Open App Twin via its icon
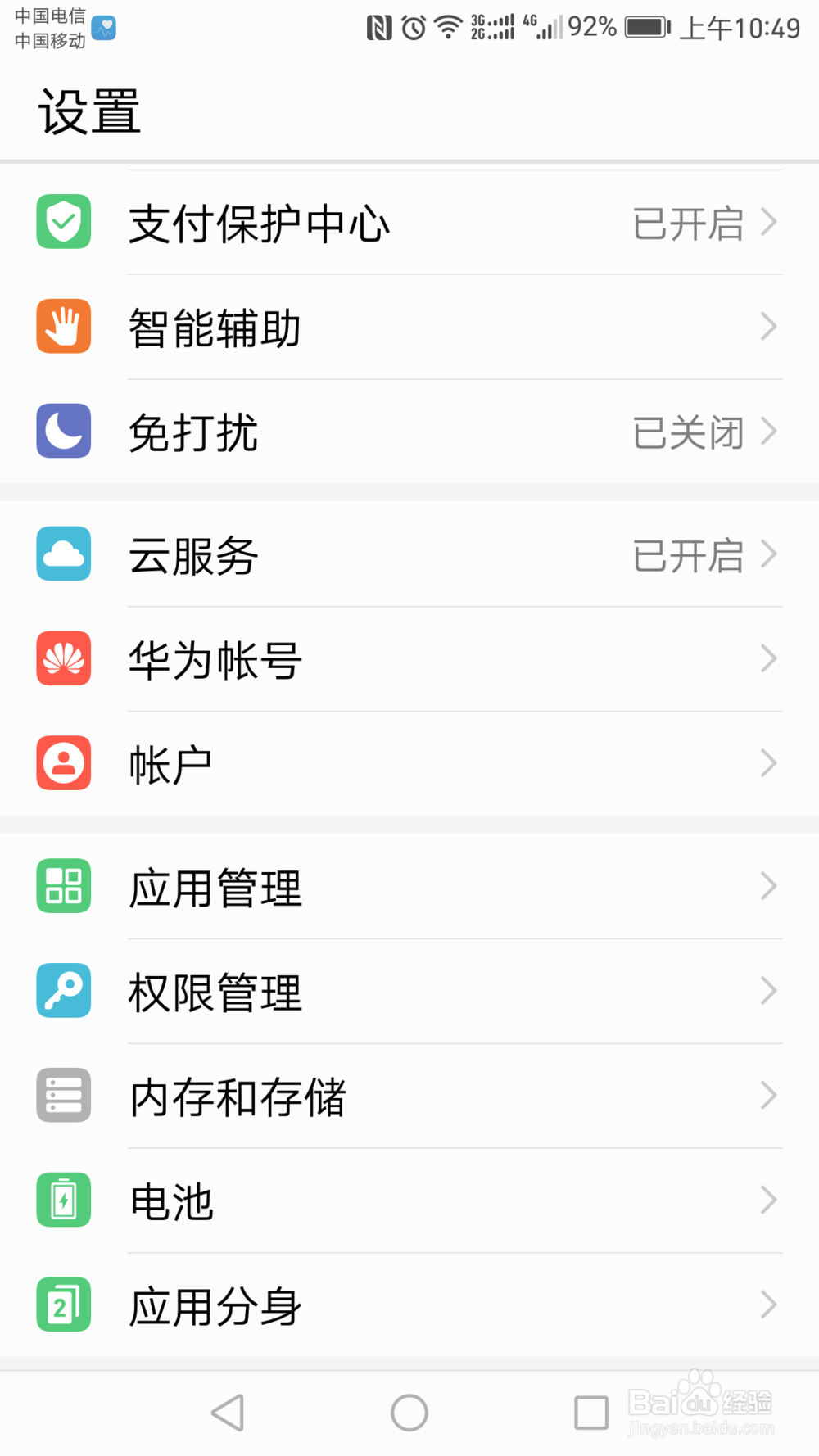 pos(63,1305)
